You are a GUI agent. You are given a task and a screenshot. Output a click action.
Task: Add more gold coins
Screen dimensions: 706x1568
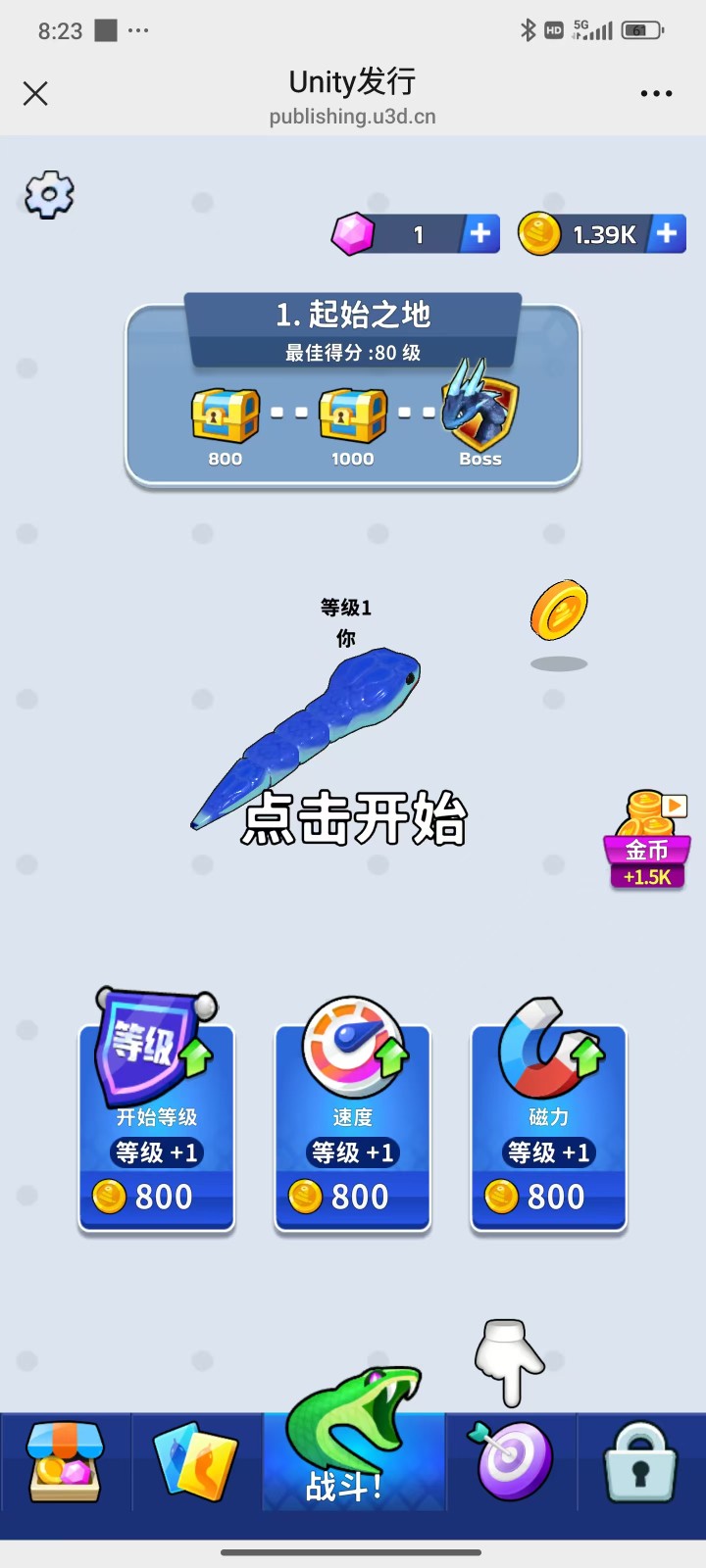point(667,234)
